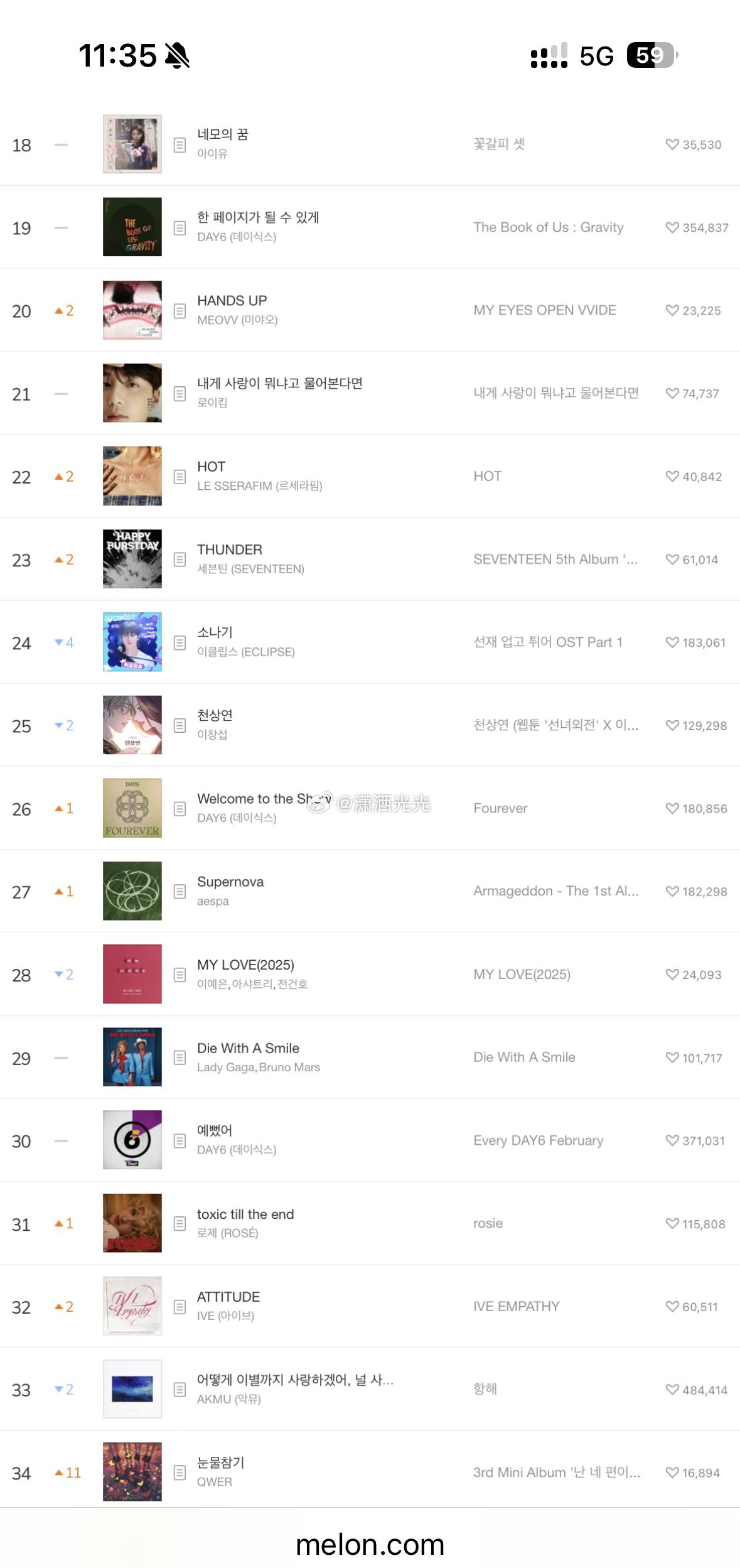Tap the MY LOVE(2025) album cover

click(132, 974)
